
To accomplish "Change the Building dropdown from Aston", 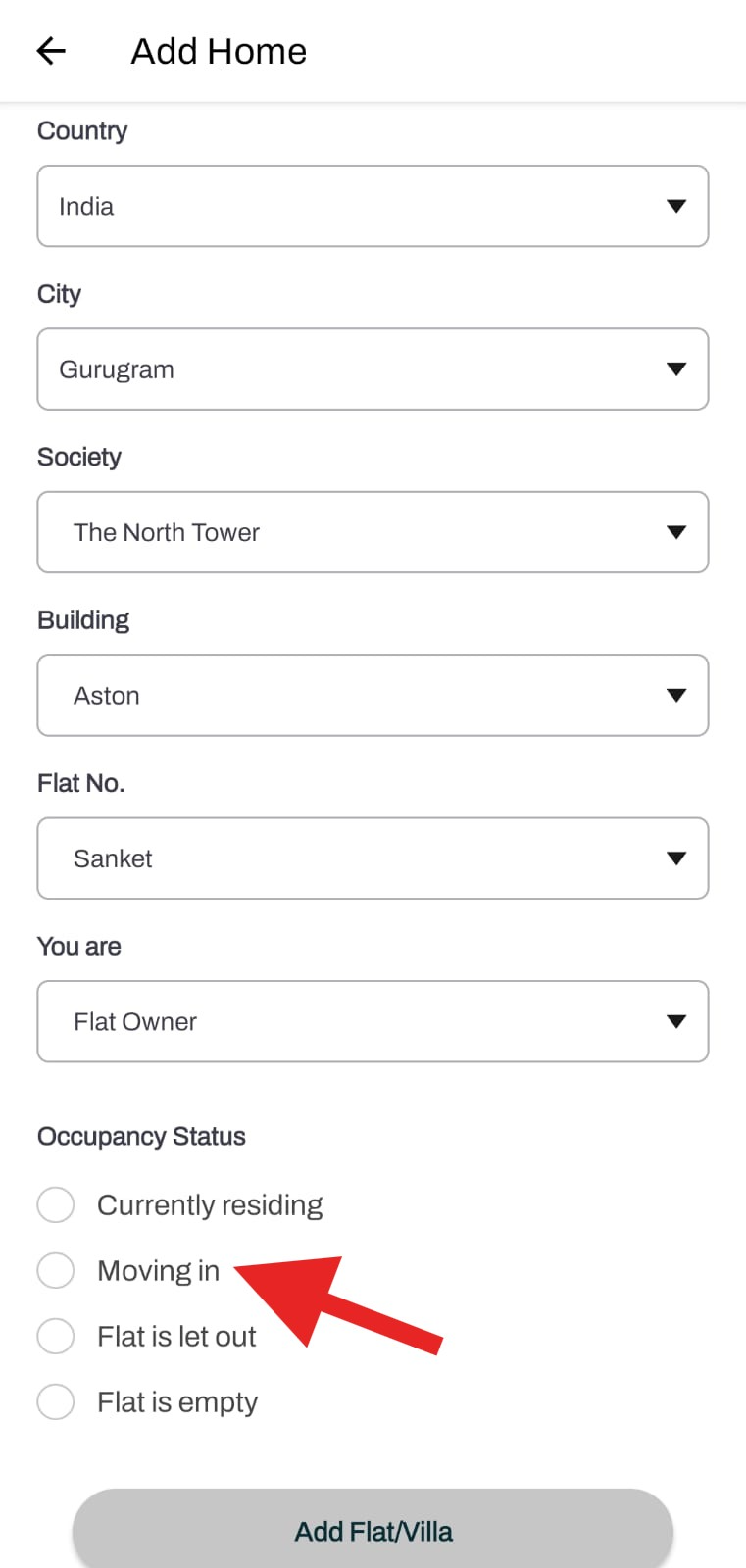I will (x=373, y=695).
